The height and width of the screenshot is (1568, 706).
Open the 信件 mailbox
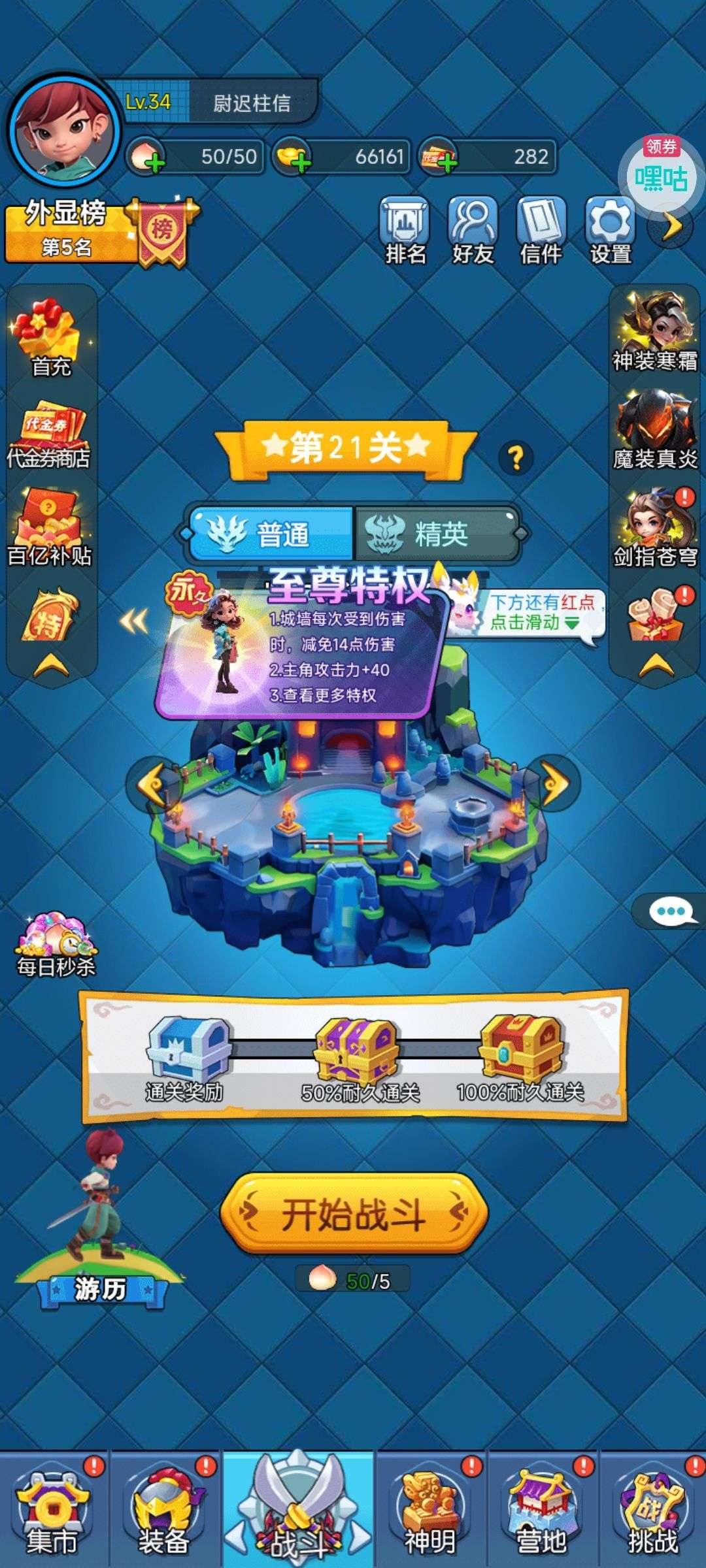(x=541, y=231)
